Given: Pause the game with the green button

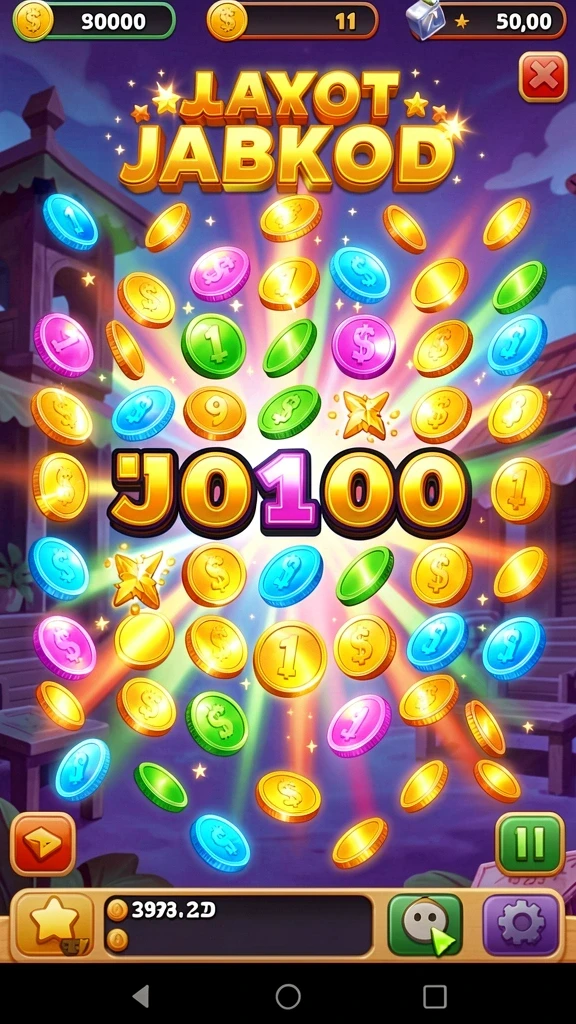Looking at the screenshot, I should click(530, 844).
